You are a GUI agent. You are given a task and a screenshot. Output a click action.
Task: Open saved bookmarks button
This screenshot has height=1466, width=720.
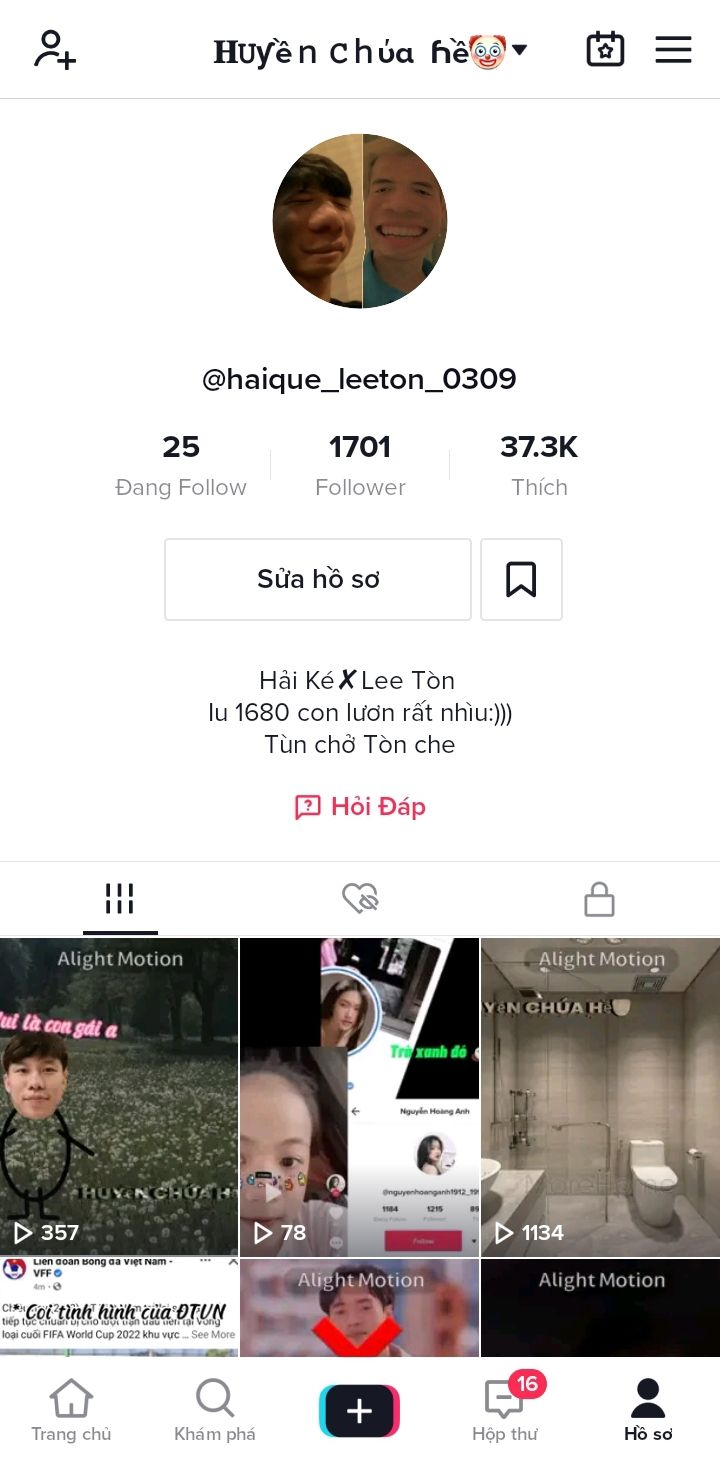pos(521,579)
